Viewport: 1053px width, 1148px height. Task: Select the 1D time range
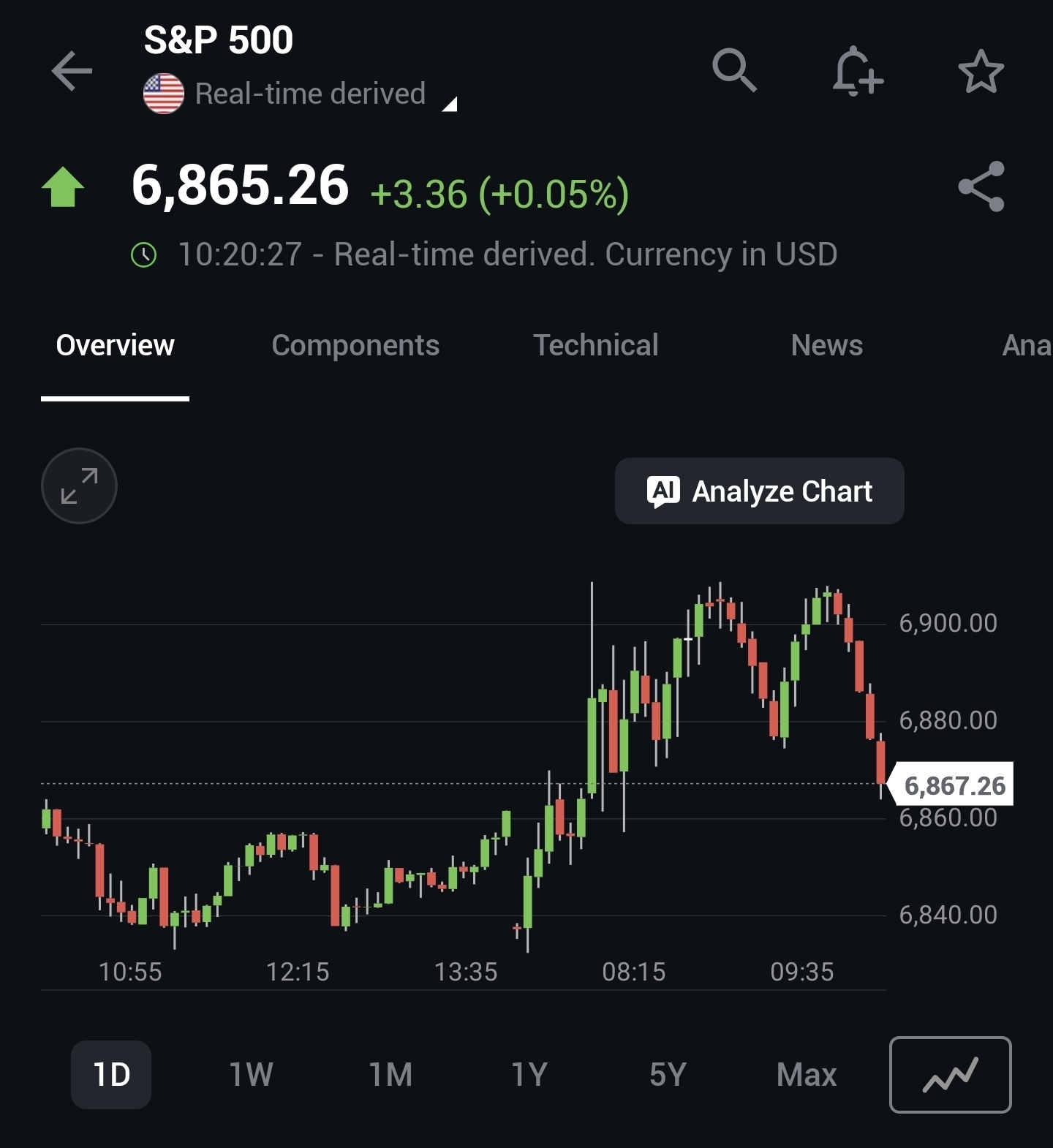coord(111,1075)
